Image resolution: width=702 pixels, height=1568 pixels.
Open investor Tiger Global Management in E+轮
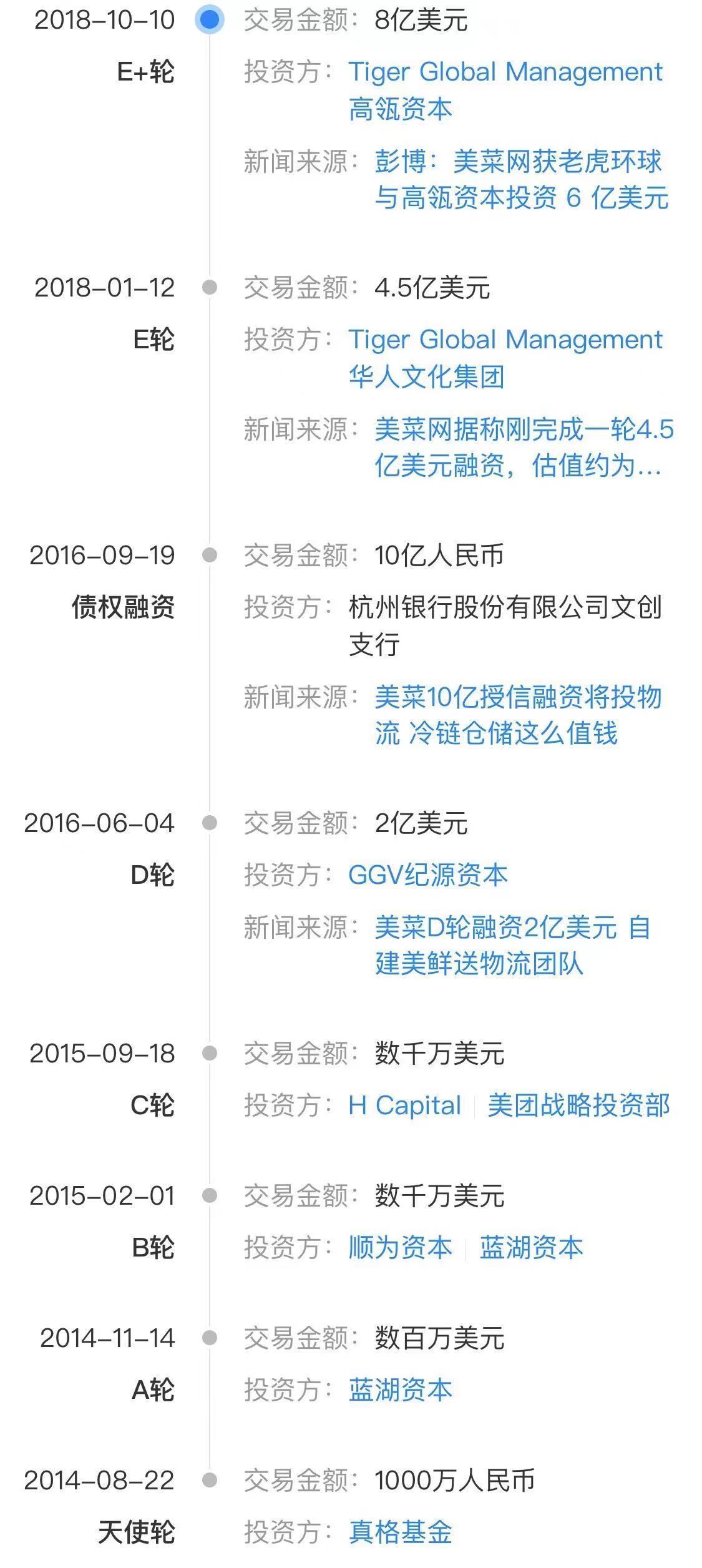[x=505, y=71]
